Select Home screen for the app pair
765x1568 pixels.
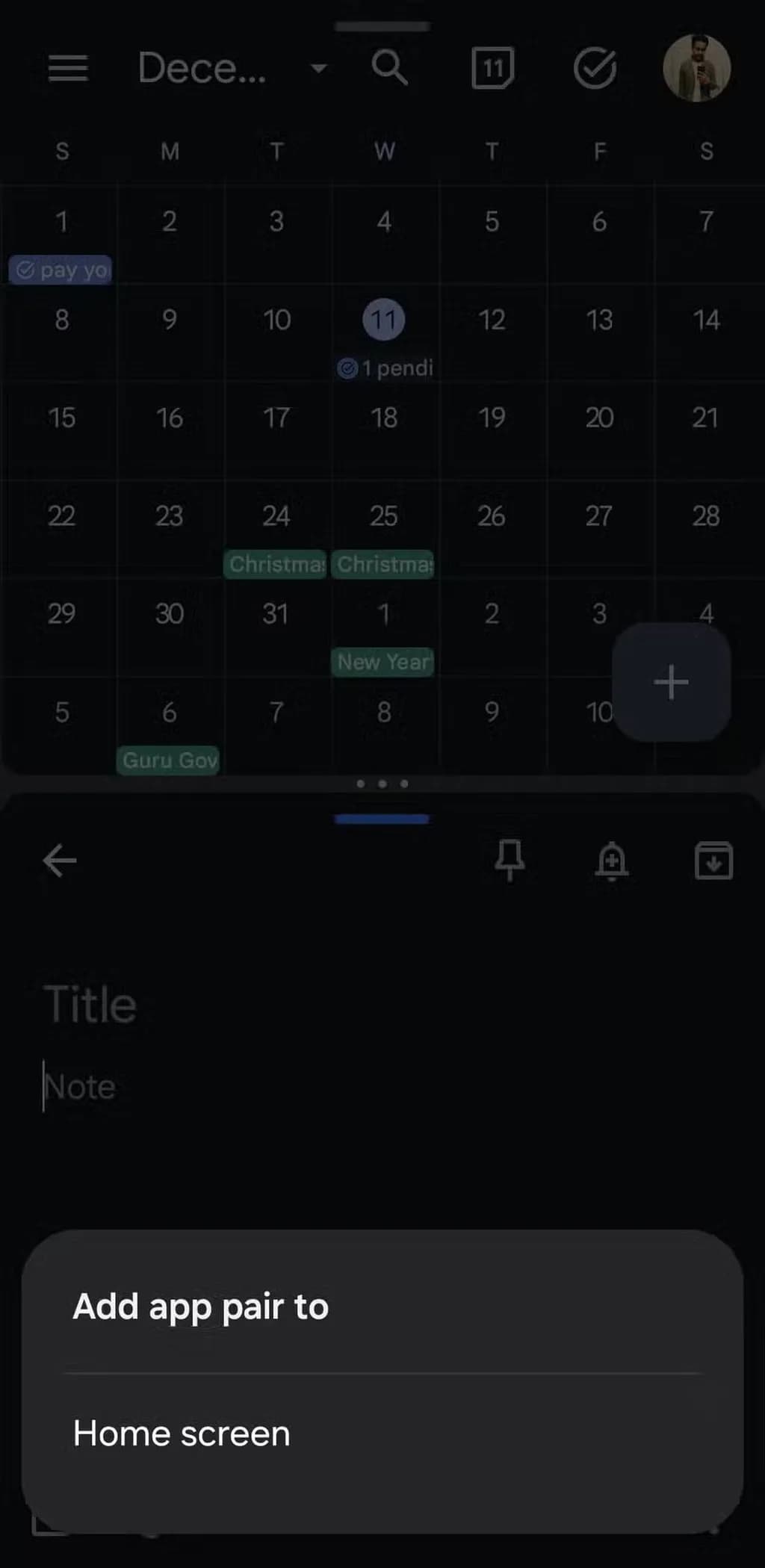(x=182, y=1434)
